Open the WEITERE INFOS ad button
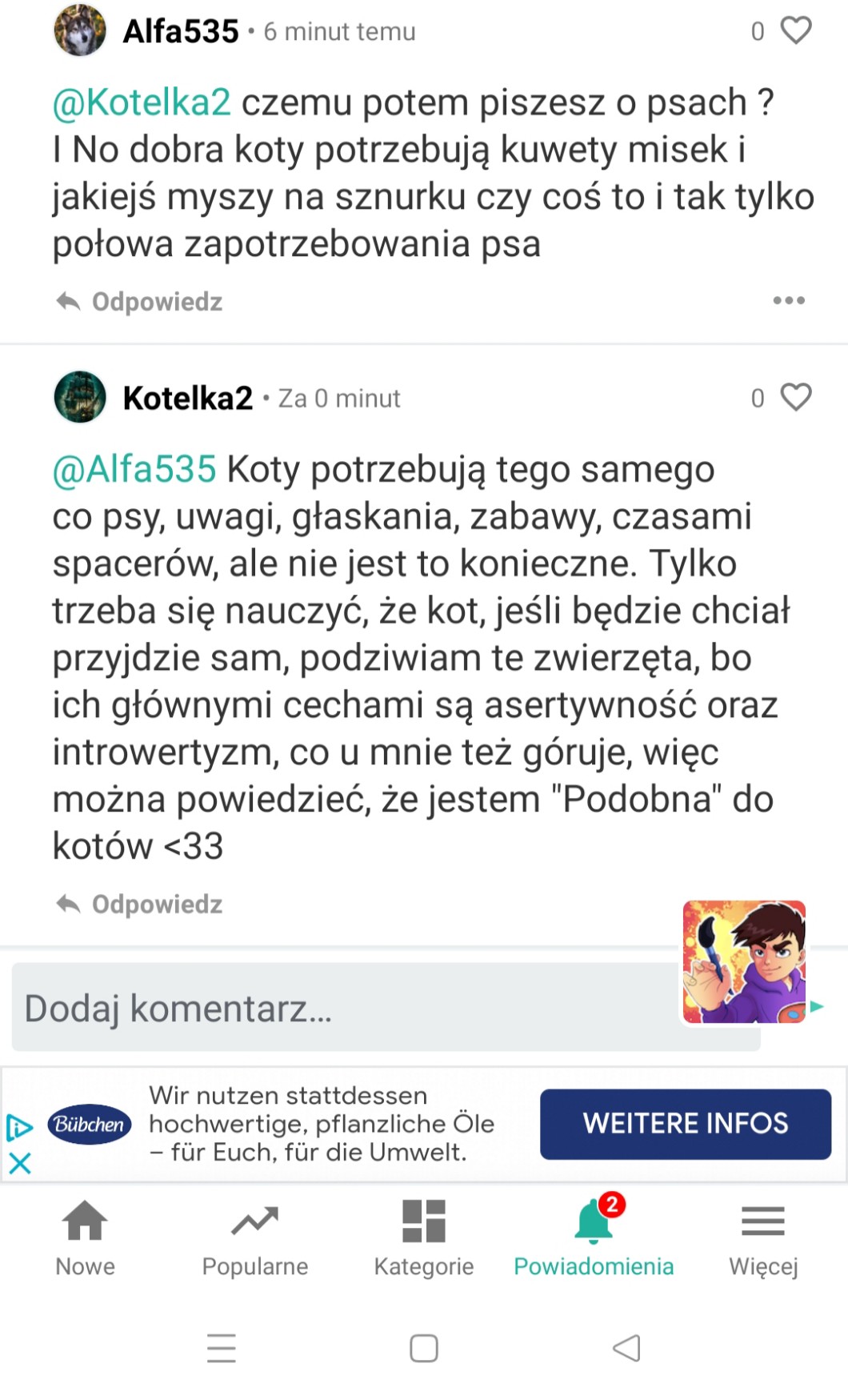848x1400 pixels. pyautogui.click(x=686, y=1124)
